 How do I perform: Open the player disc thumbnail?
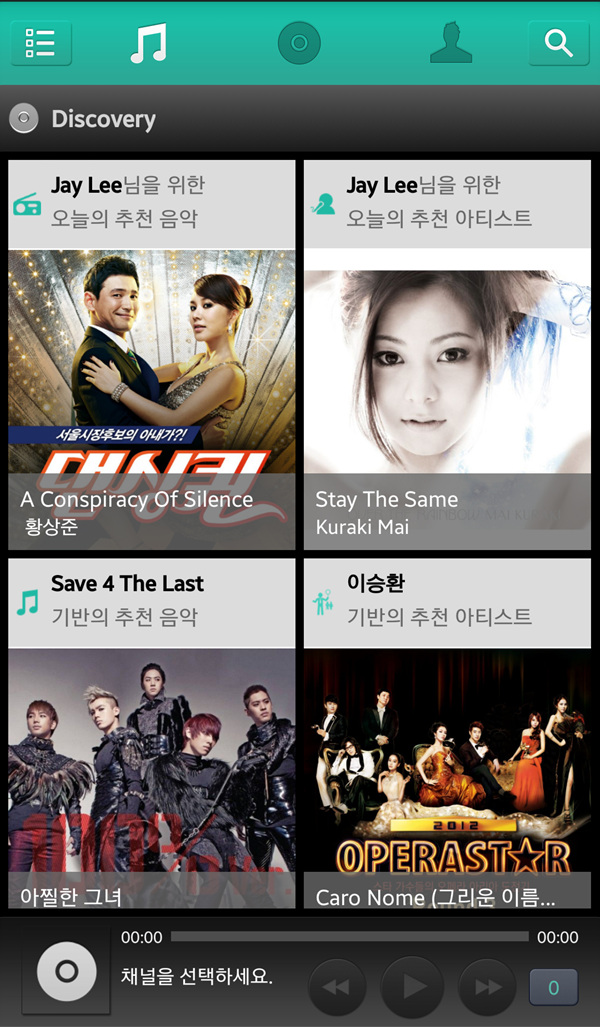[66, 971]
